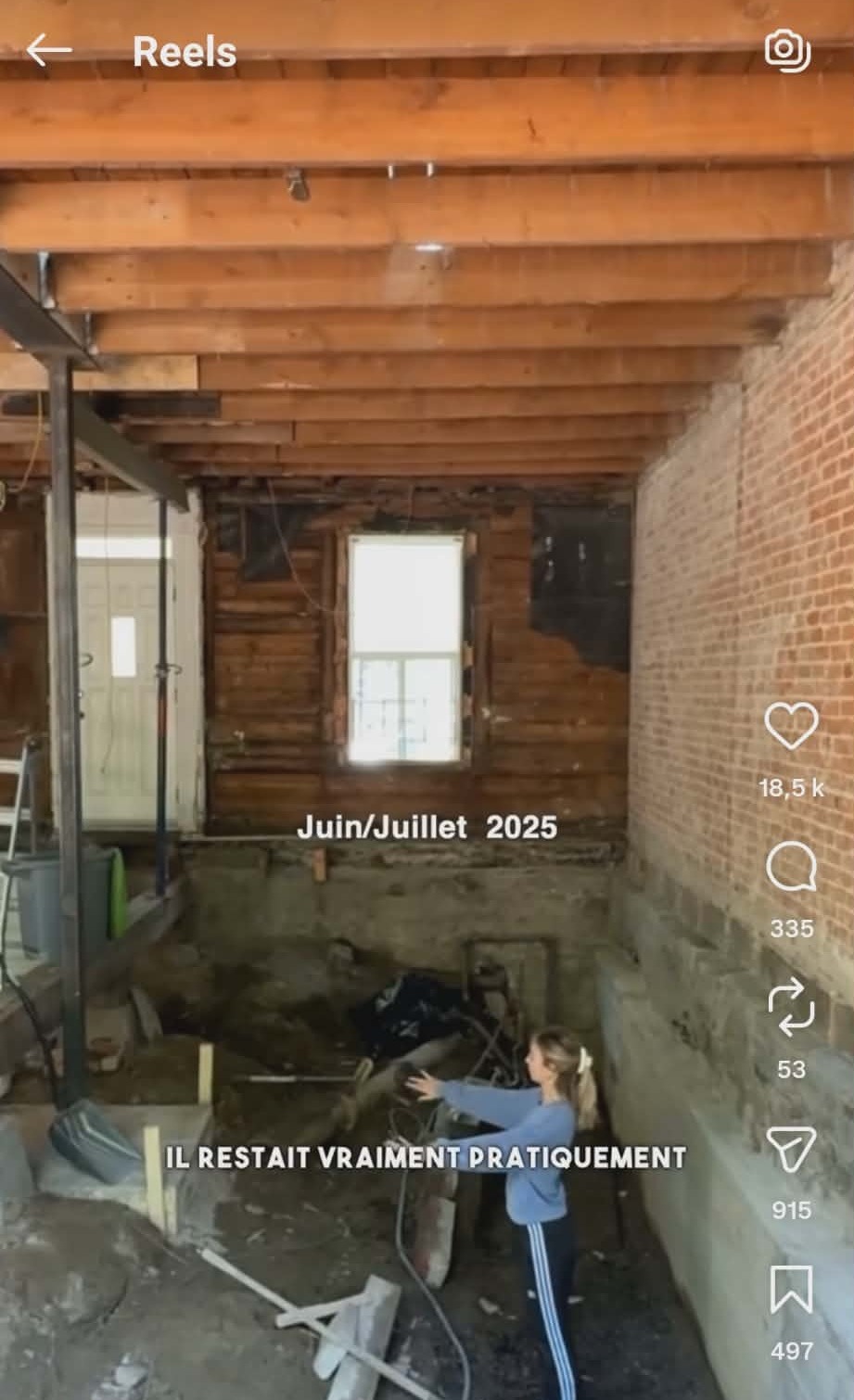Repost this reel

[x=791, y=1009]
